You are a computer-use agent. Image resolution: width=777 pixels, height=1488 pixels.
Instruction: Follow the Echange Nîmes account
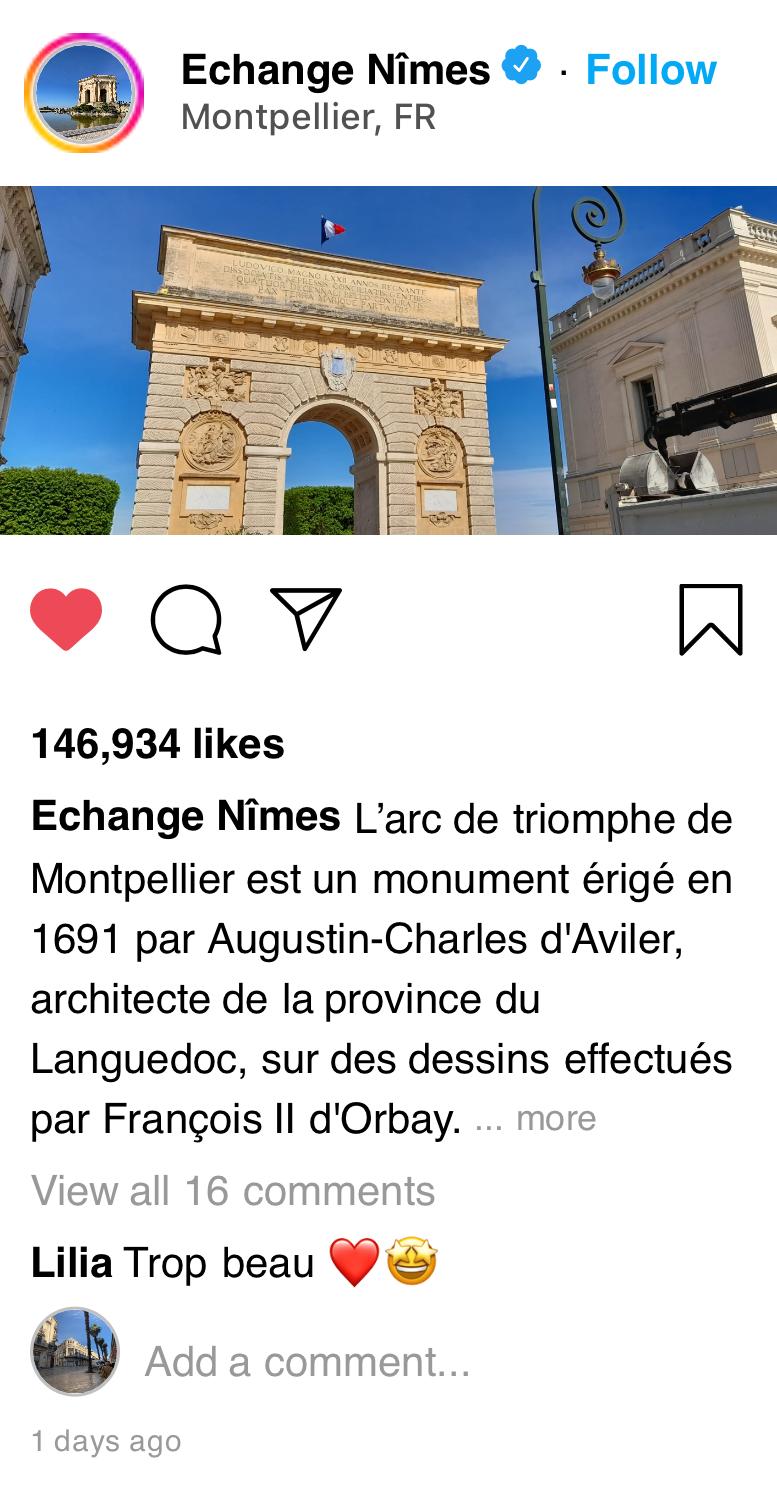click(x=651, y=70)
